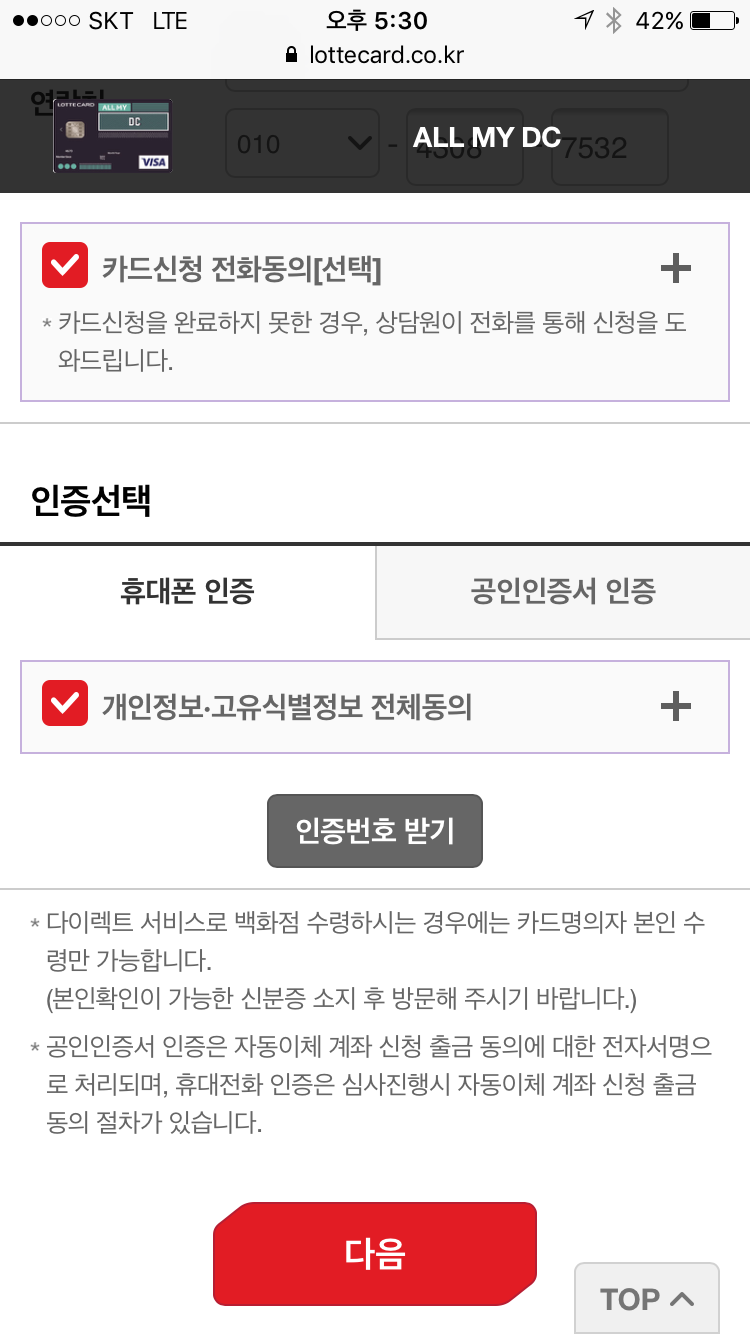Expand the 개인정보·고유식별정보 전체동의 section
The image size is (750, 1334).
pos(677,706)
